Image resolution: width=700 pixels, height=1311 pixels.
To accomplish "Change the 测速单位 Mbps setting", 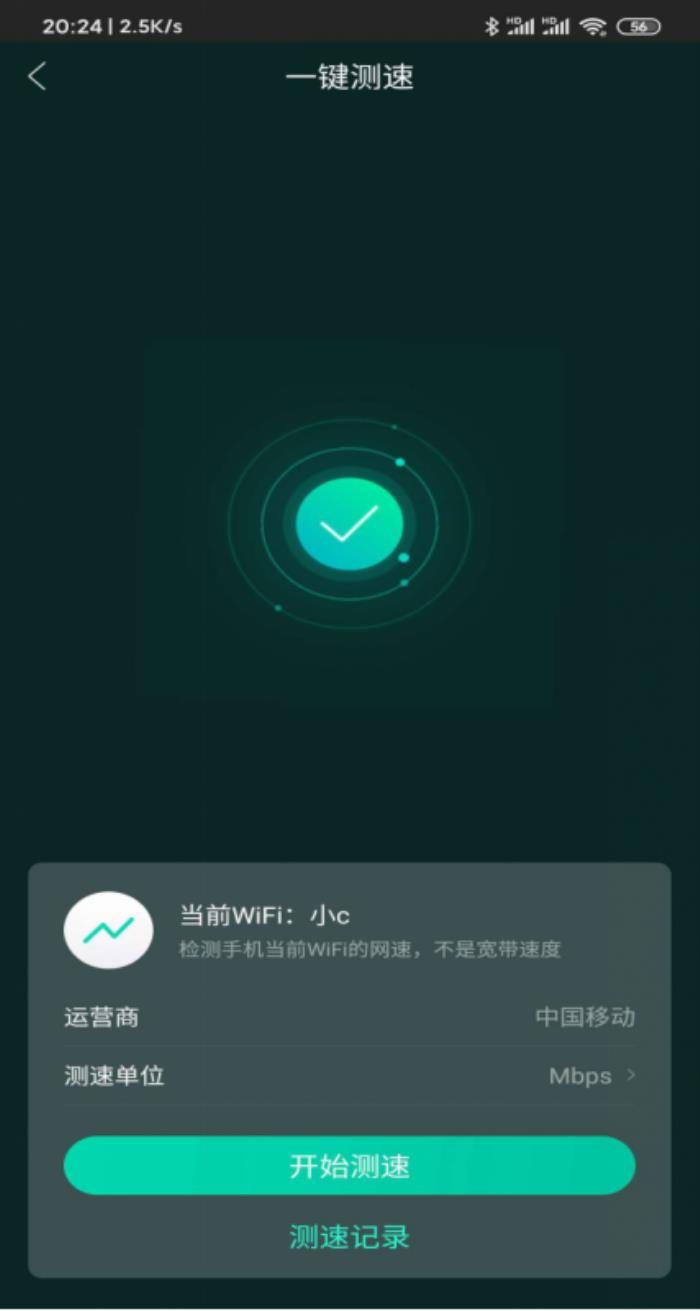I will [x=590, y=1077].
